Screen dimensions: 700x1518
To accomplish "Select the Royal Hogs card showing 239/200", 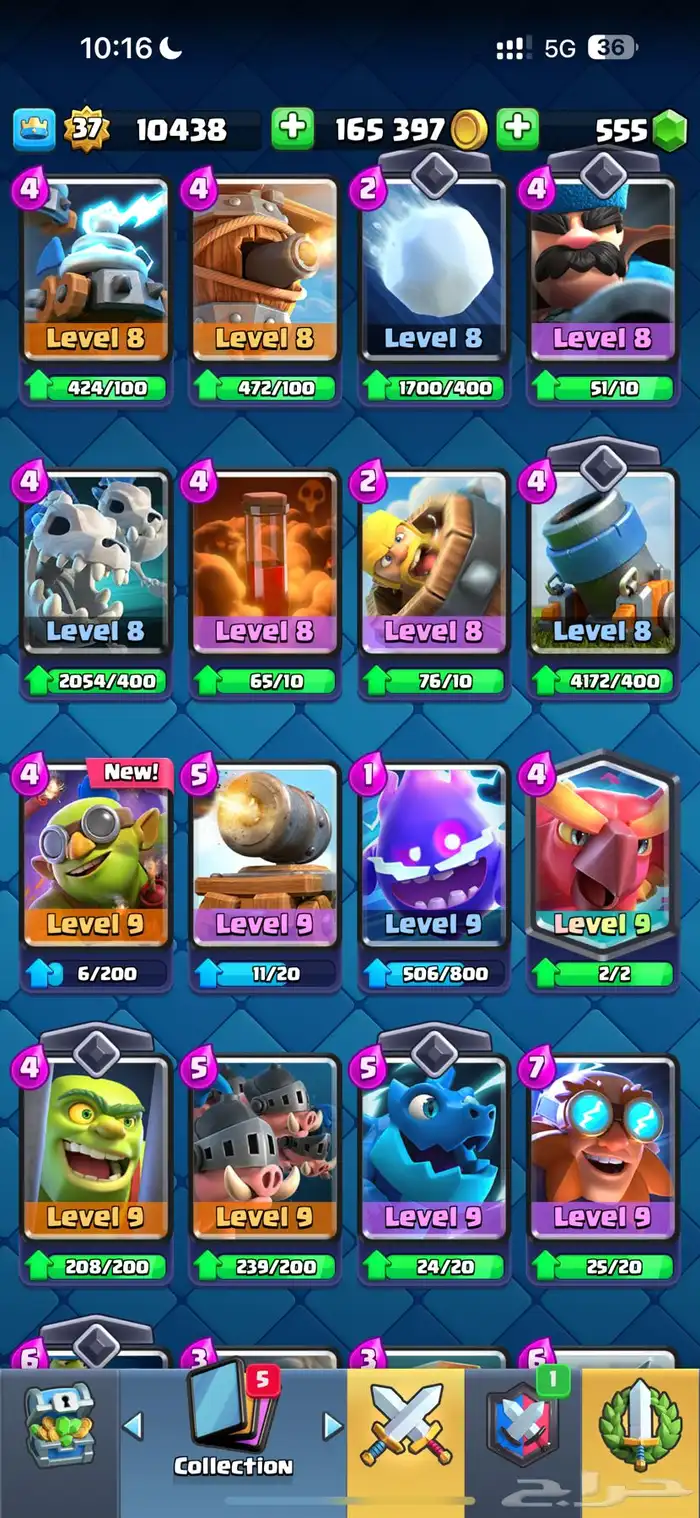I will pos(265,1152).
